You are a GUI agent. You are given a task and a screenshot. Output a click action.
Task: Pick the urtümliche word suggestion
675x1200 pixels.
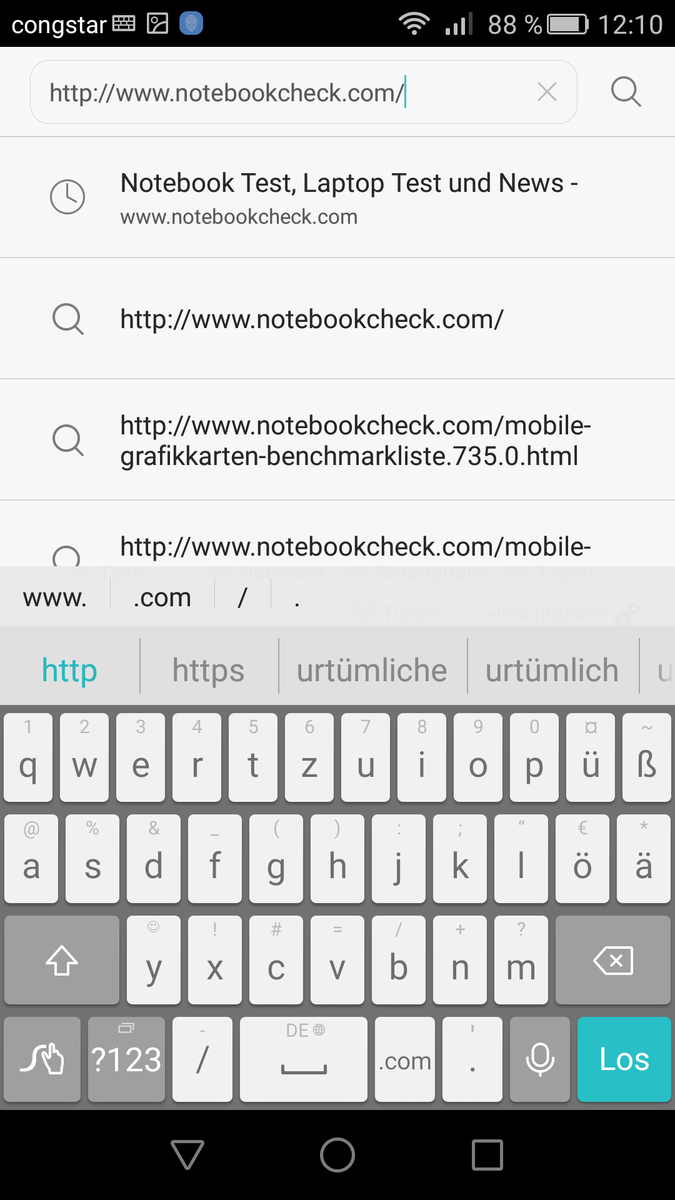(x=371, y=670)
